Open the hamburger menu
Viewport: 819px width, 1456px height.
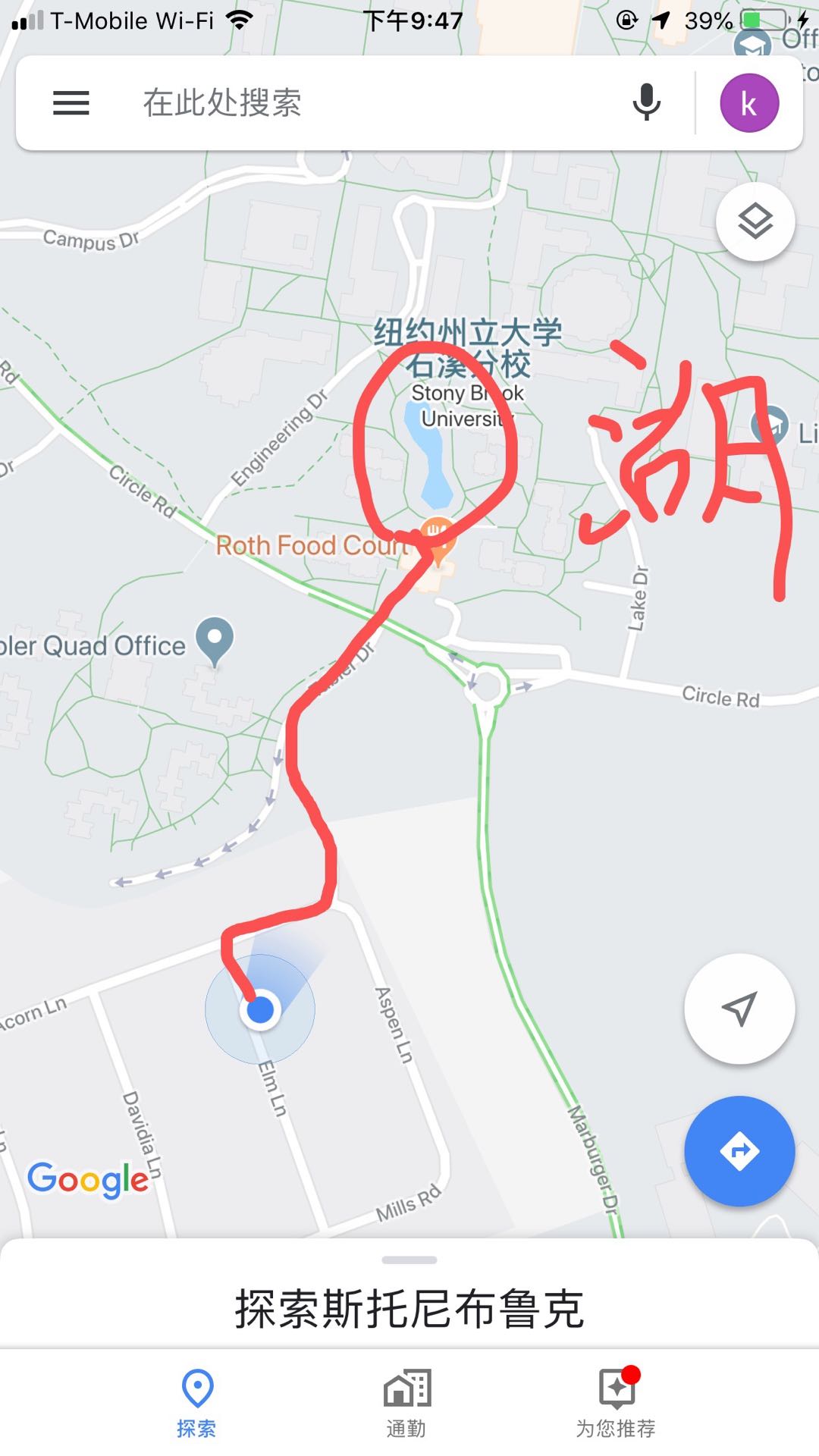click(71, 103)
